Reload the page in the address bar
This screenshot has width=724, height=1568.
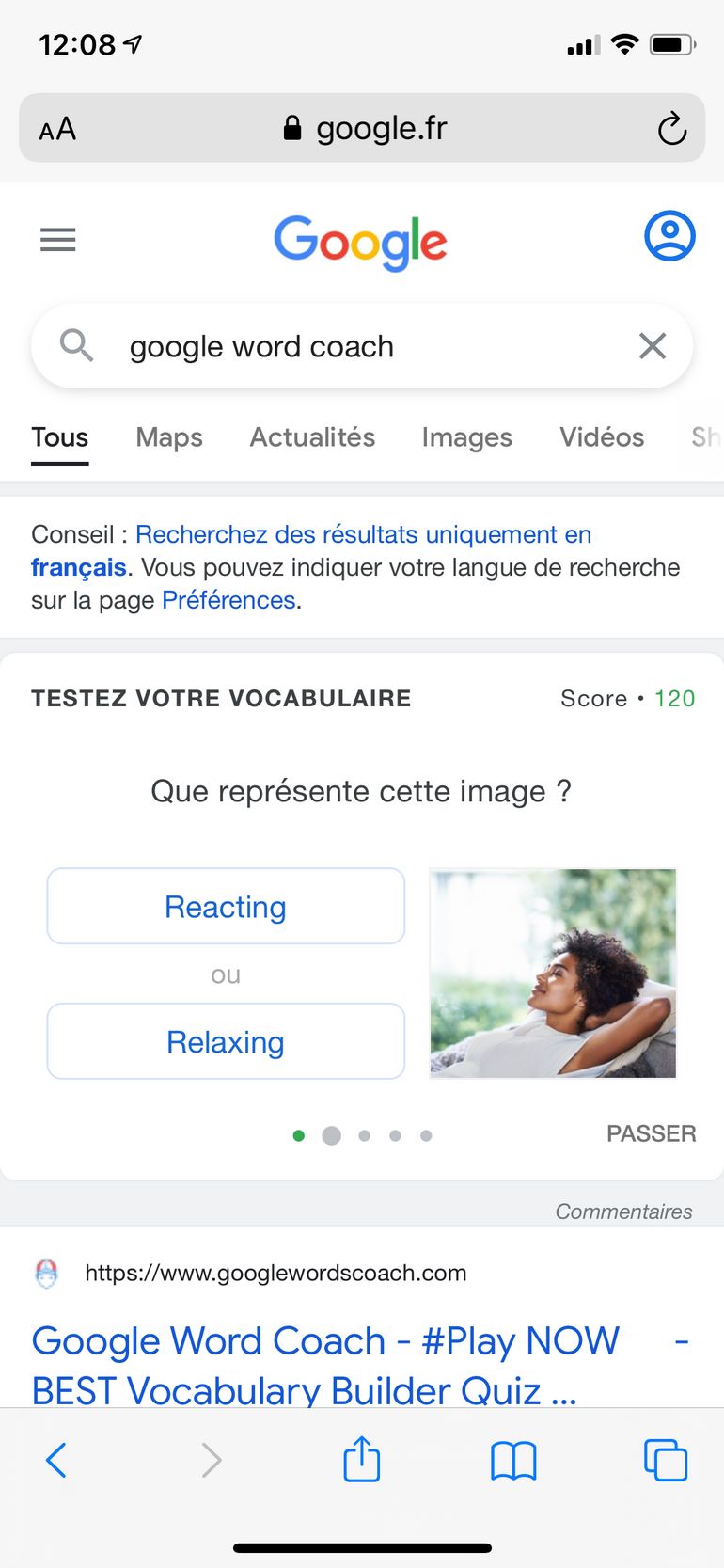click(672, 129)
